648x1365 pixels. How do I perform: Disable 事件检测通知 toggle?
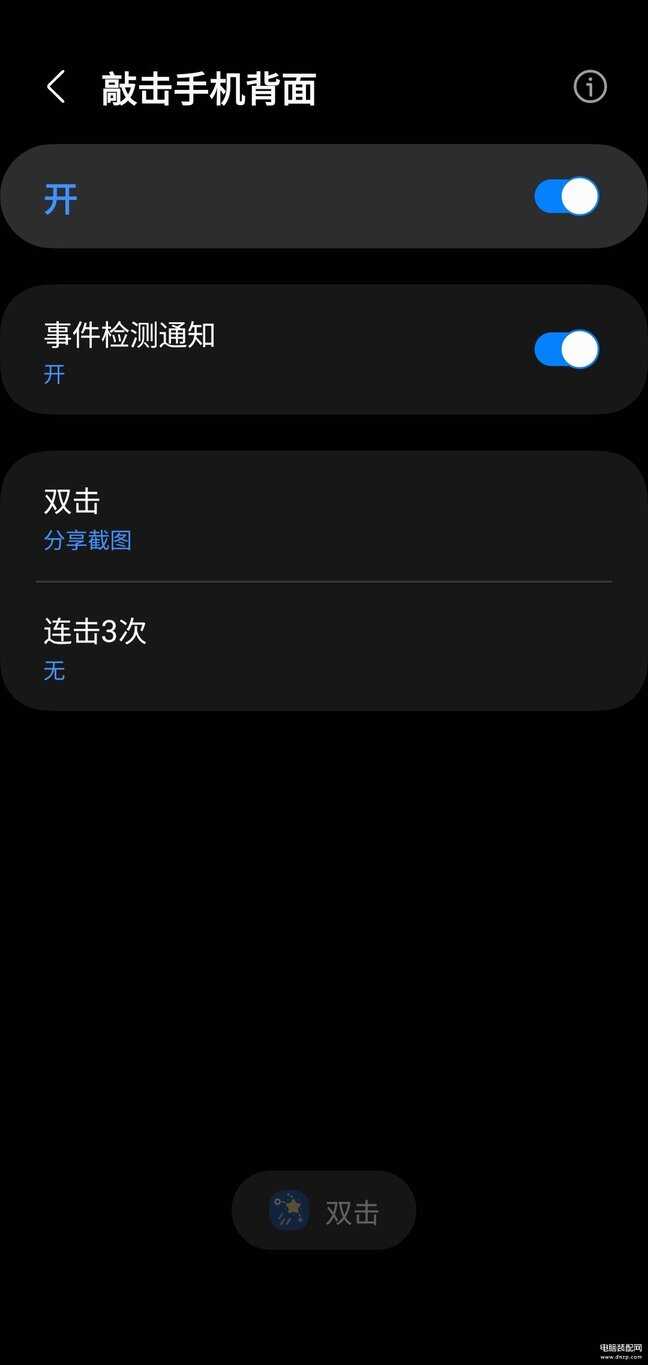[566, 350]
